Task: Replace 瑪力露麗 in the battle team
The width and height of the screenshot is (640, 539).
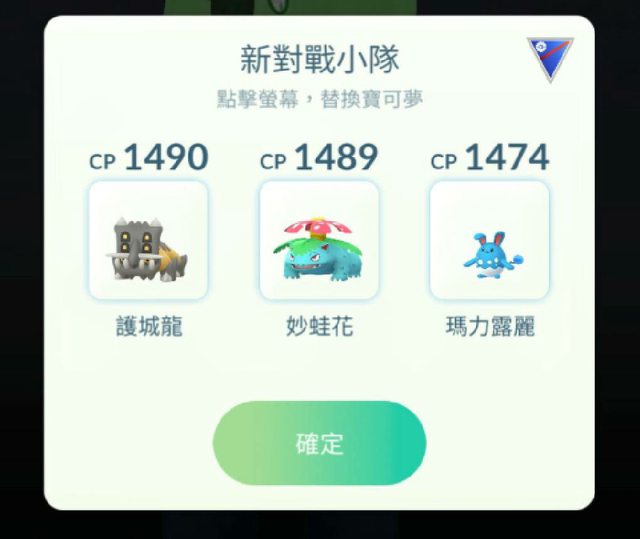Action: pyautogui.click(x=489, y=240)
